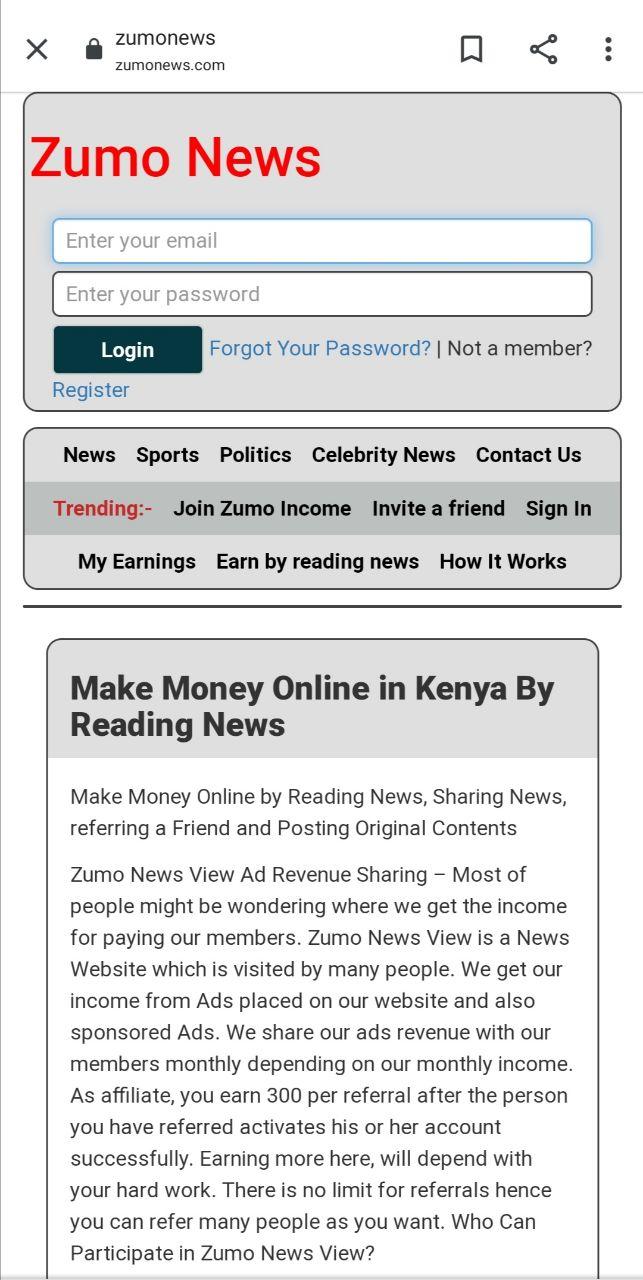Hit the Login button
Image resolution: width=643 pixels, height=1280 pixels.
point(127,350)
